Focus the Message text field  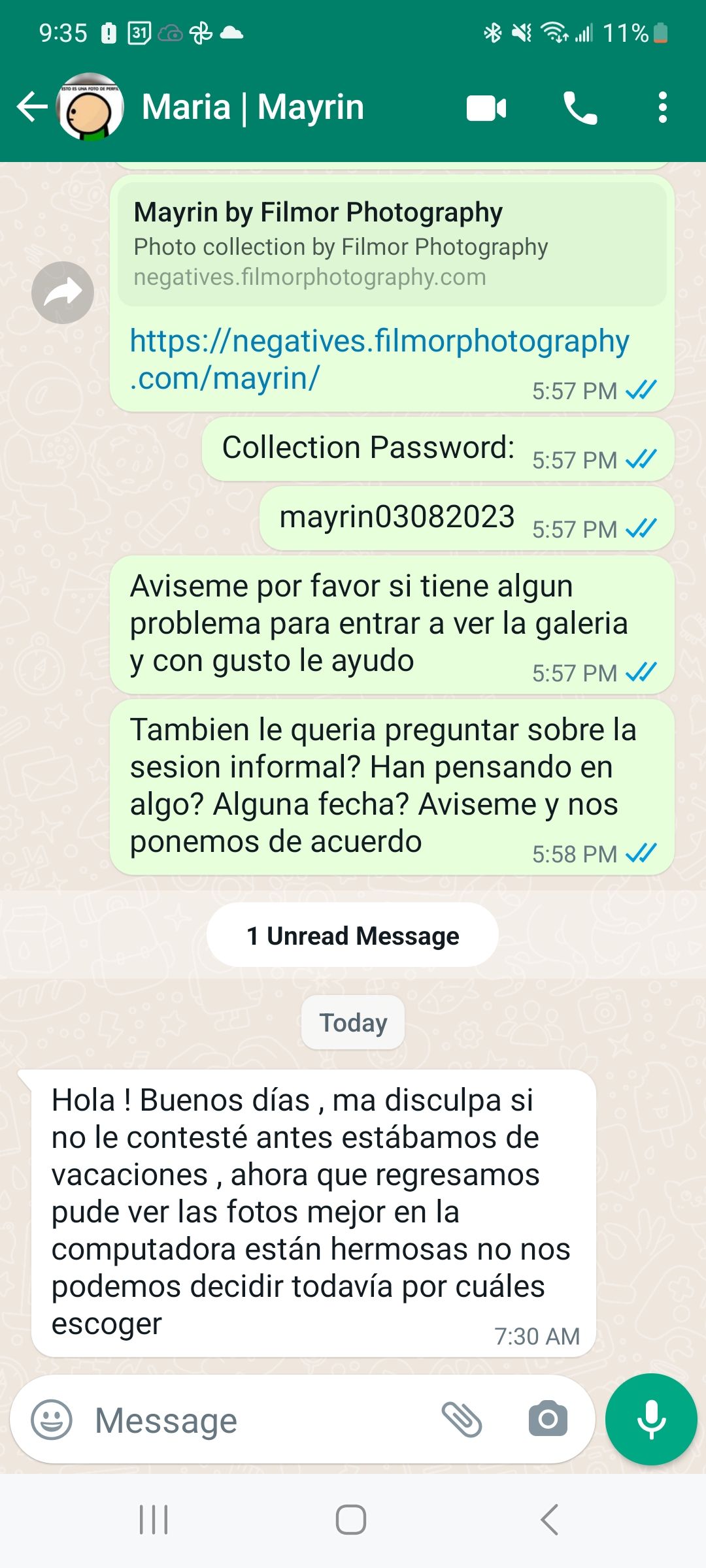[261, 1420]
